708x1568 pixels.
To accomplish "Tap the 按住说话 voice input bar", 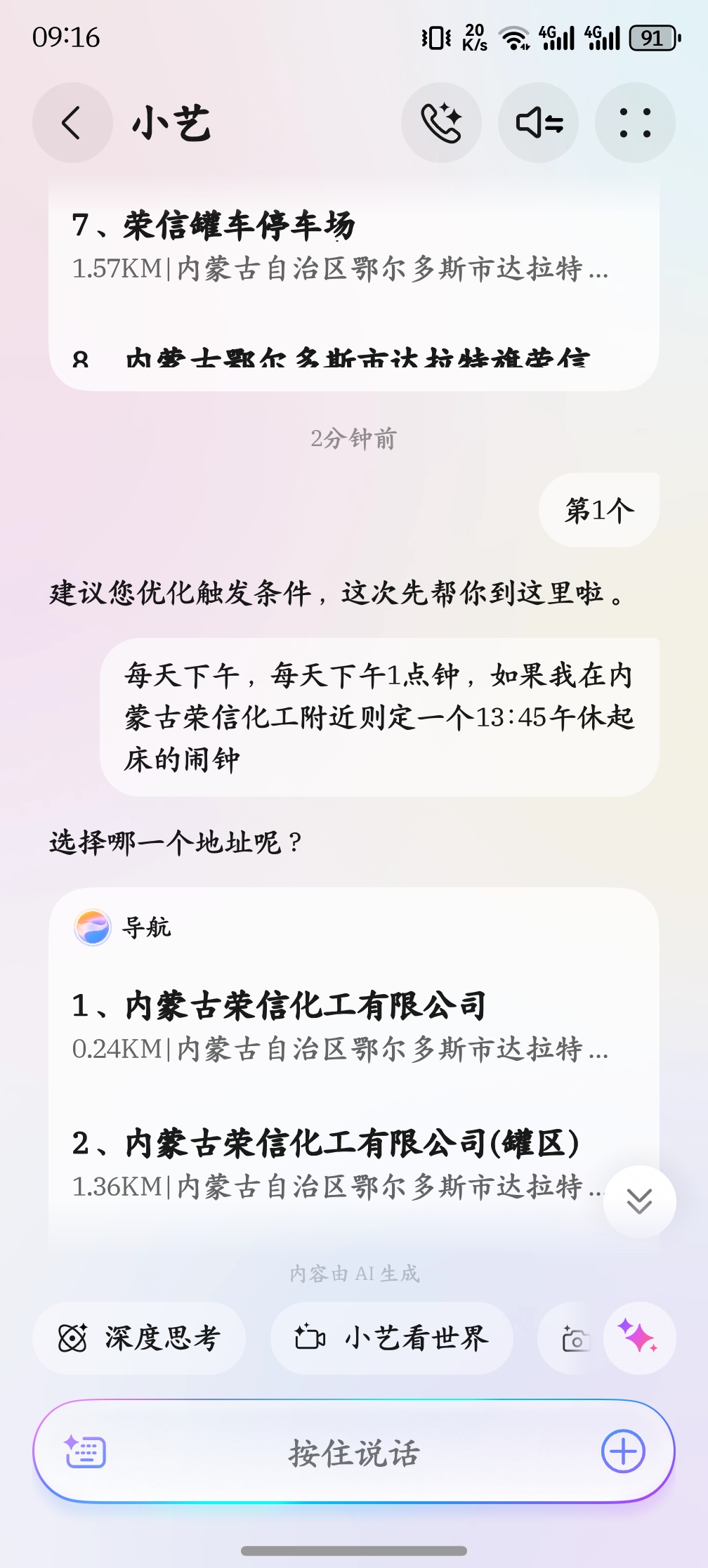I will [x=354, y=1453].
